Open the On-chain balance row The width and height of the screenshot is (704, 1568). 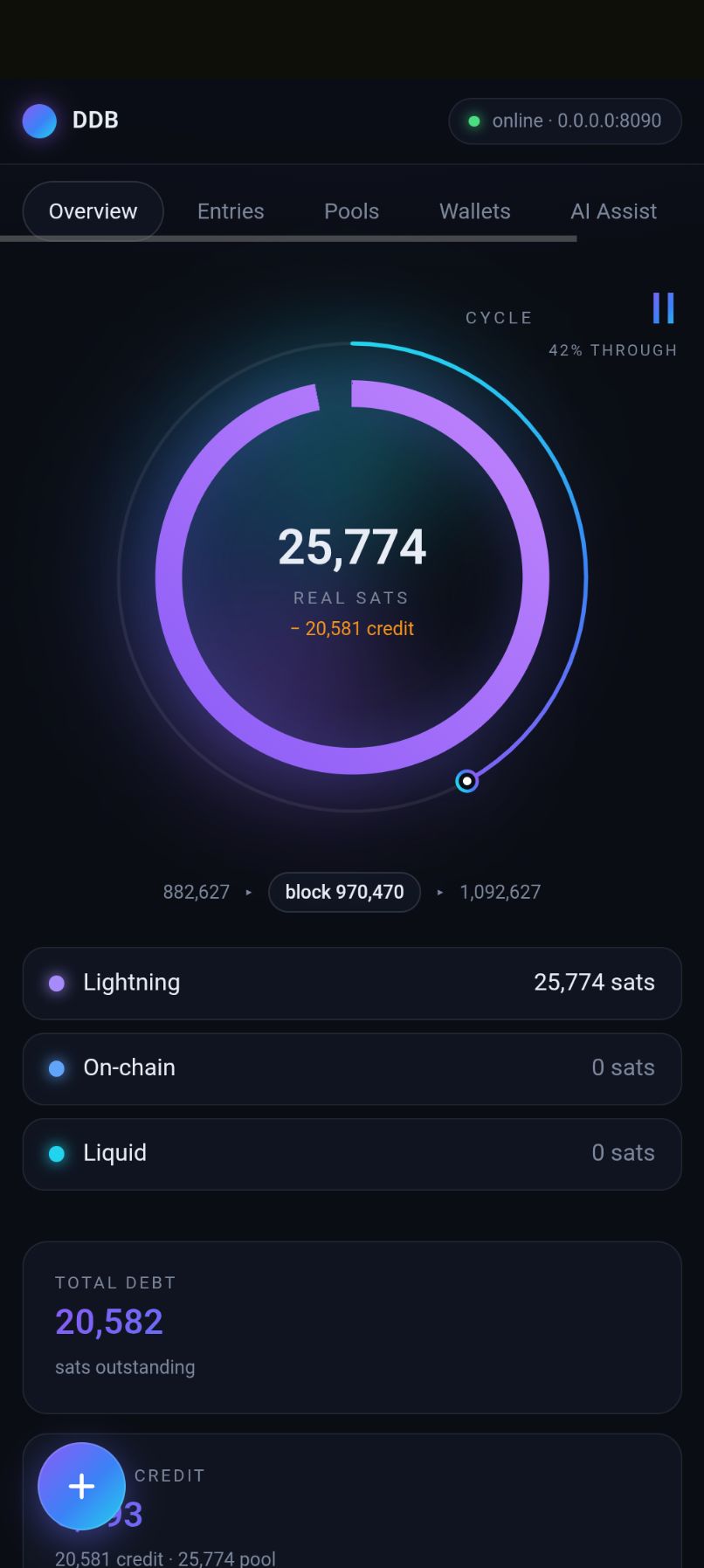coord(352,1068)
